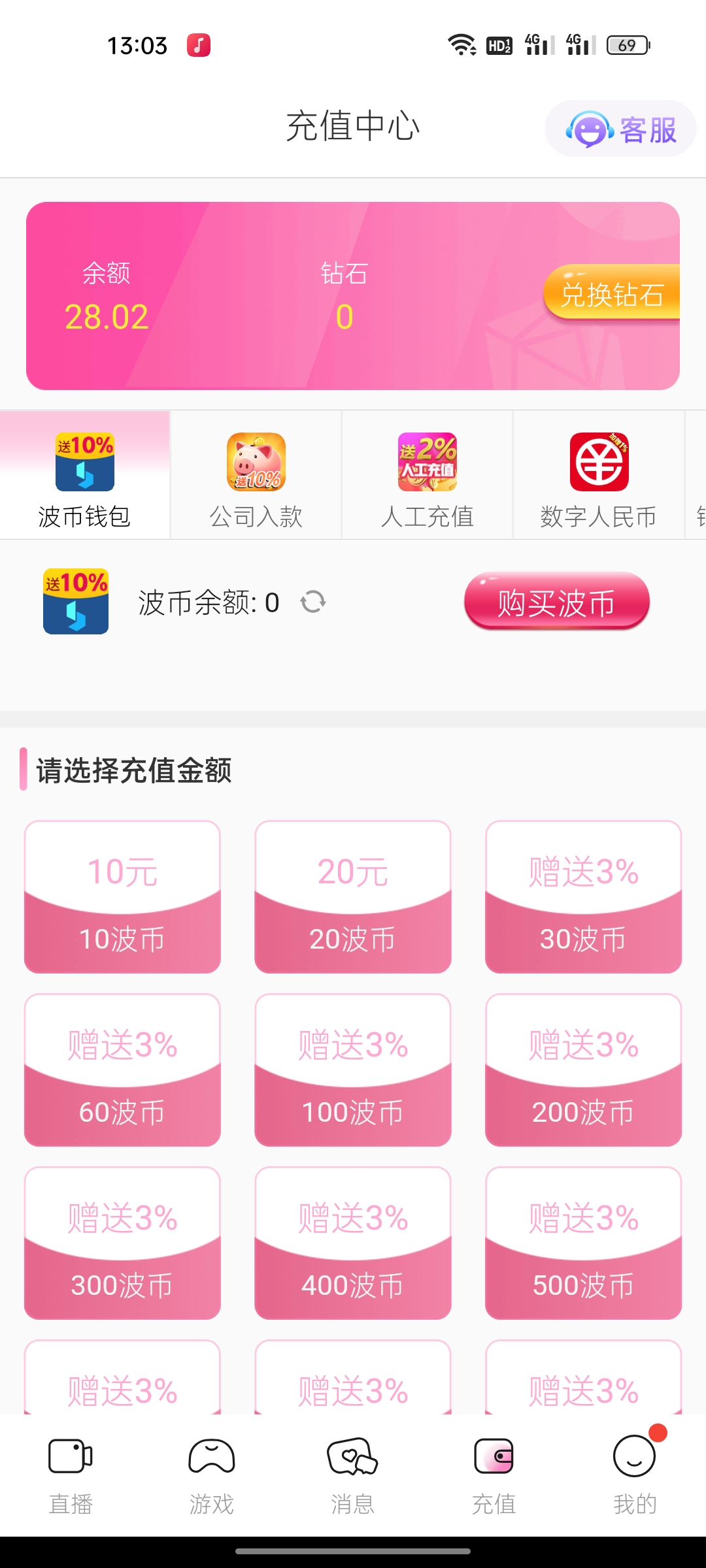Choose the 100波币 recharge card
706x1568 pixels.
pyautogui.click(x=352, y=1070)
